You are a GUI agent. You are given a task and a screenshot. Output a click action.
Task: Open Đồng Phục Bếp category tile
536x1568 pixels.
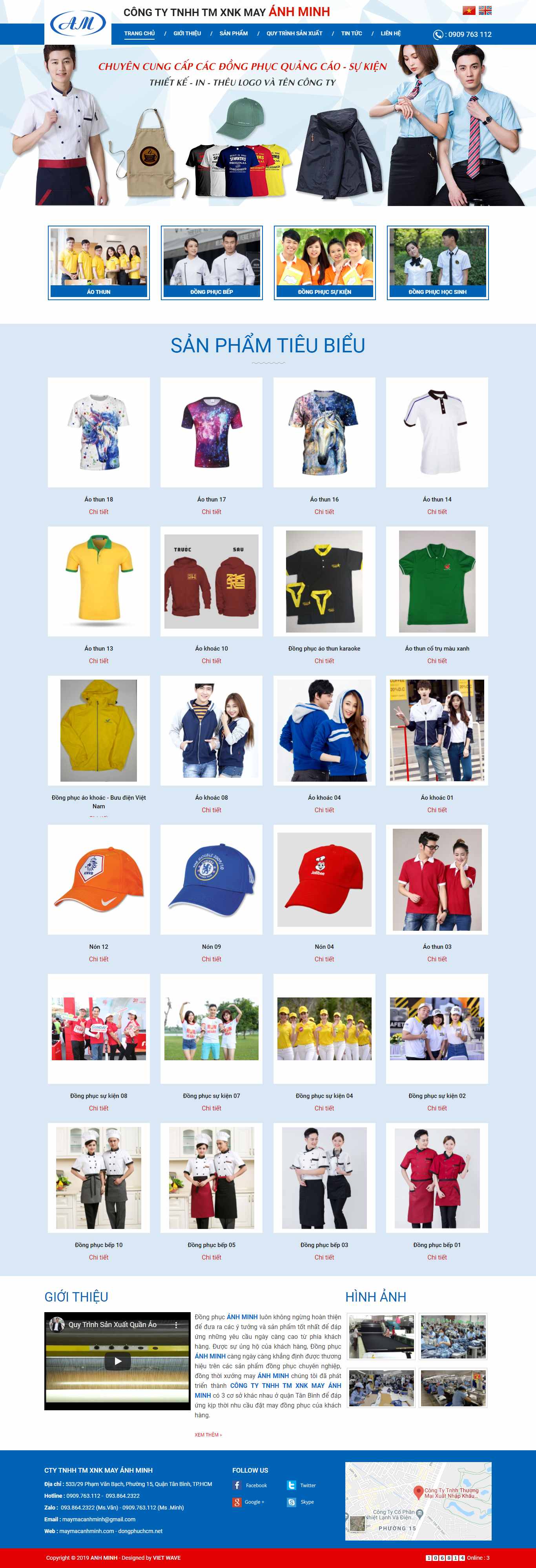212,263
